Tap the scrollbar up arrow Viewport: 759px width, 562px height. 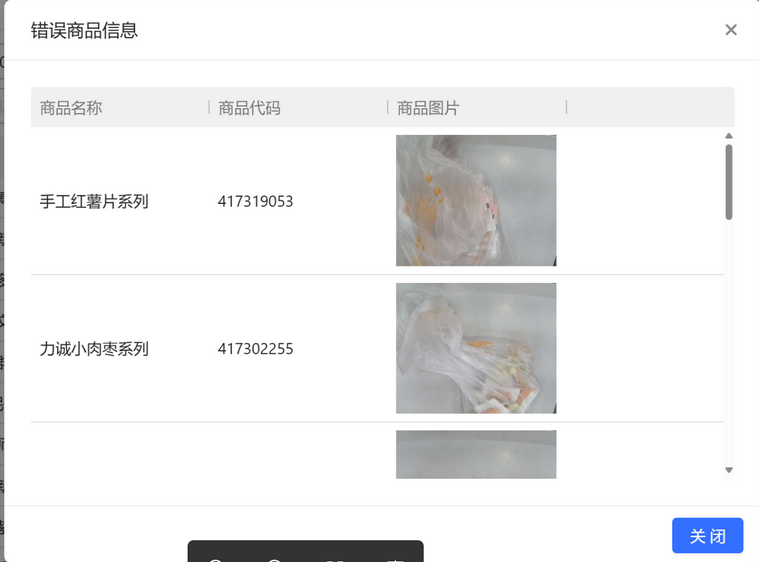pyautogui.click(x=729, y=136)
